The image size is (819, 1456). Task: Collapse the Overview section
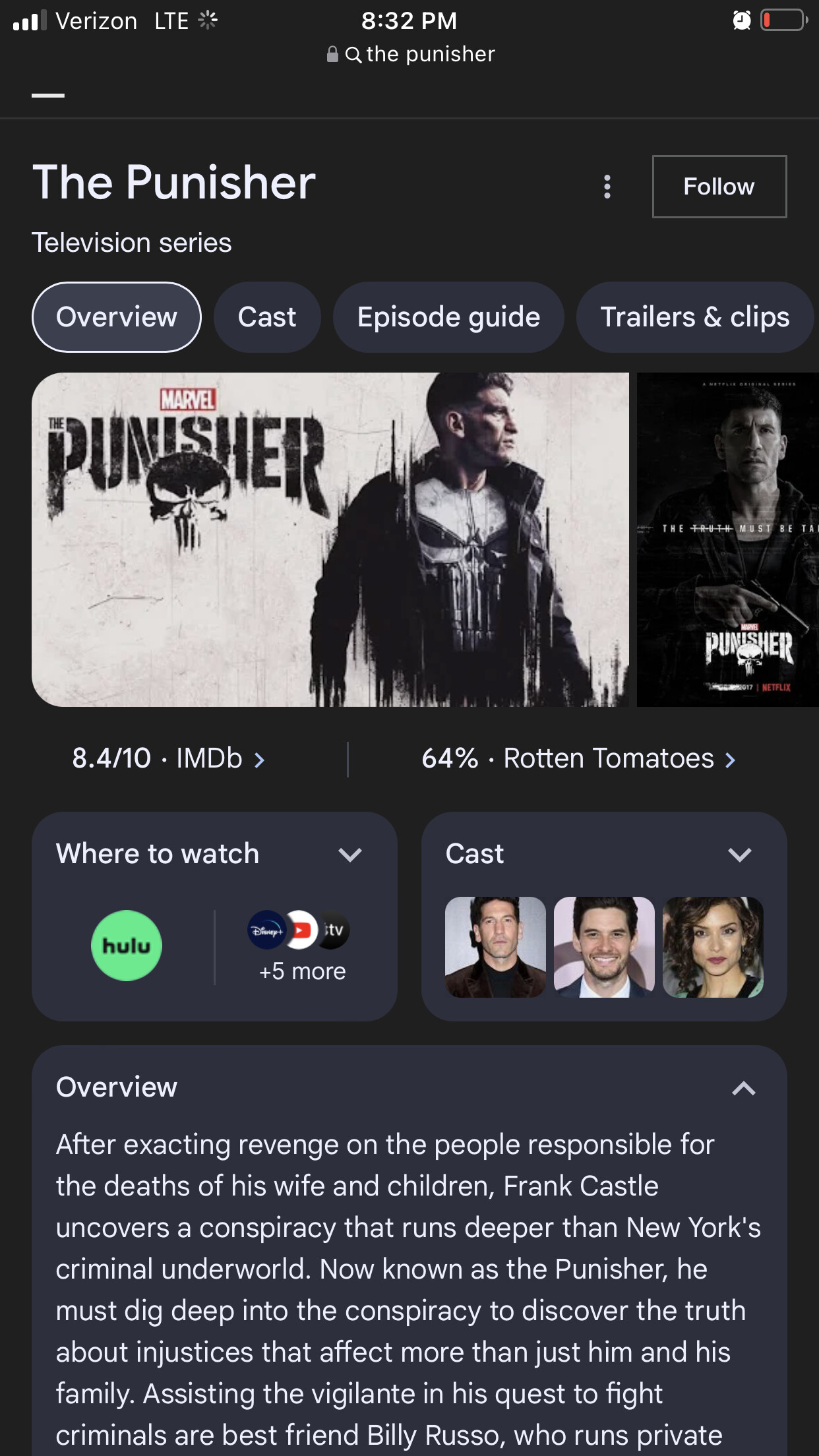coord(744,1088)
